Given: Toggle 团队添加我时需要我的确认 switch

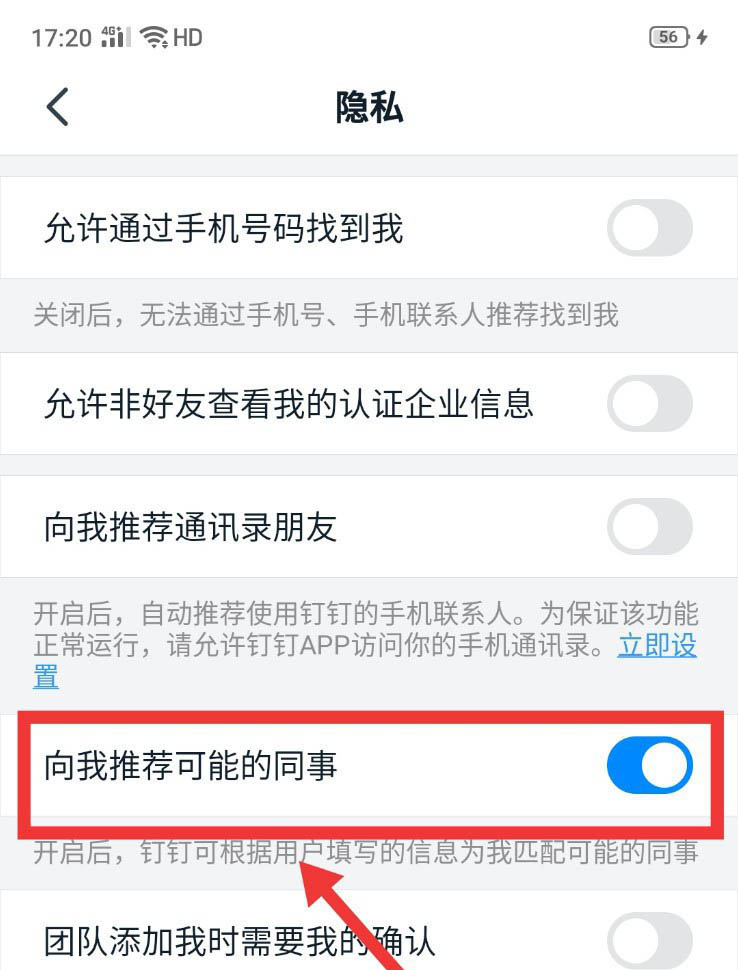Looking at the screenshot, I should (x=649, y=942).
